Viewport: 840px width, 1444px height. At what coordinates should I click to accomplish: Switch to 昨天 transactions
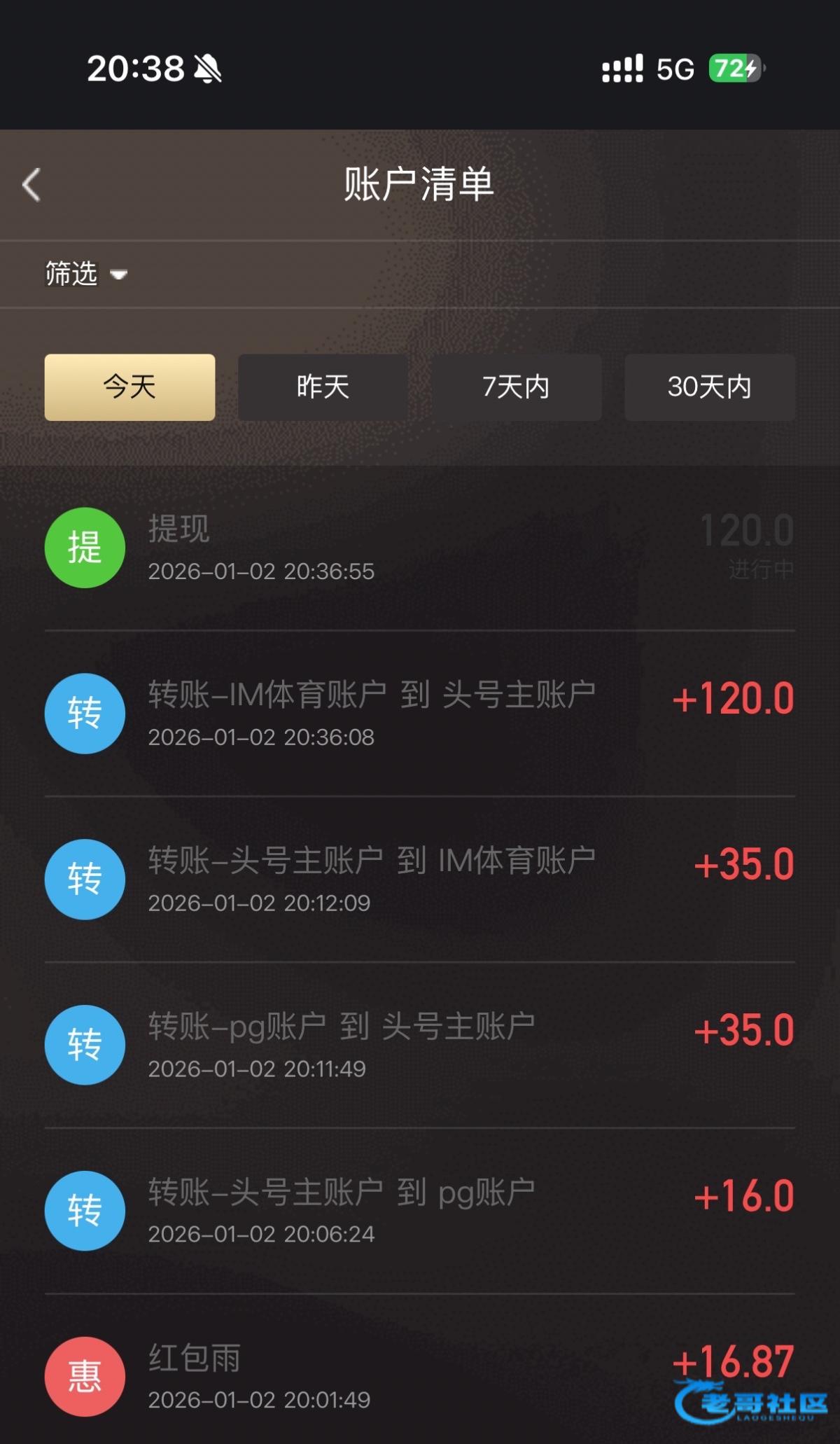323,387
